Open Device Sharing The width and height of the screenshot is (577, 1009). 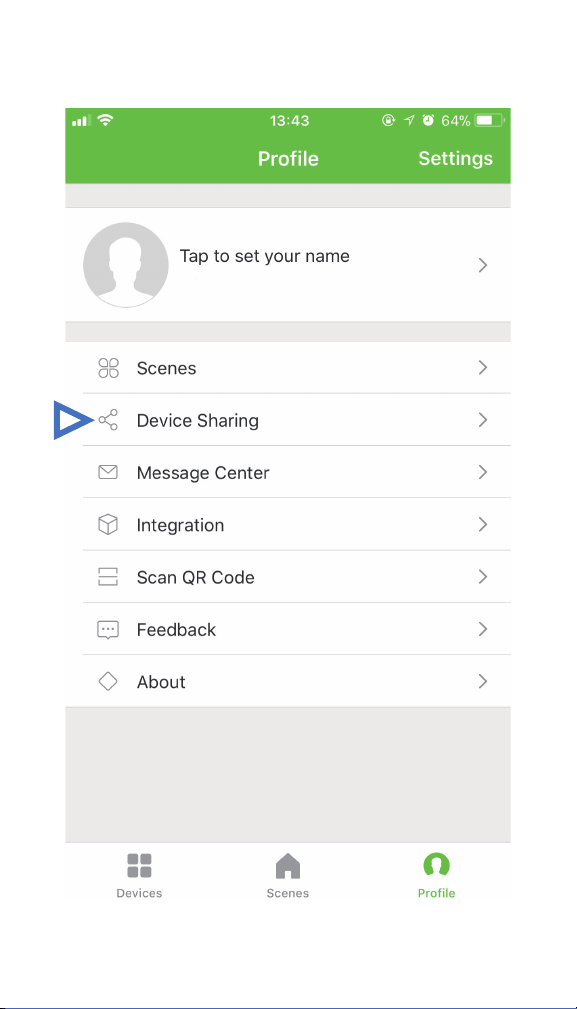[x=288, y=420]
